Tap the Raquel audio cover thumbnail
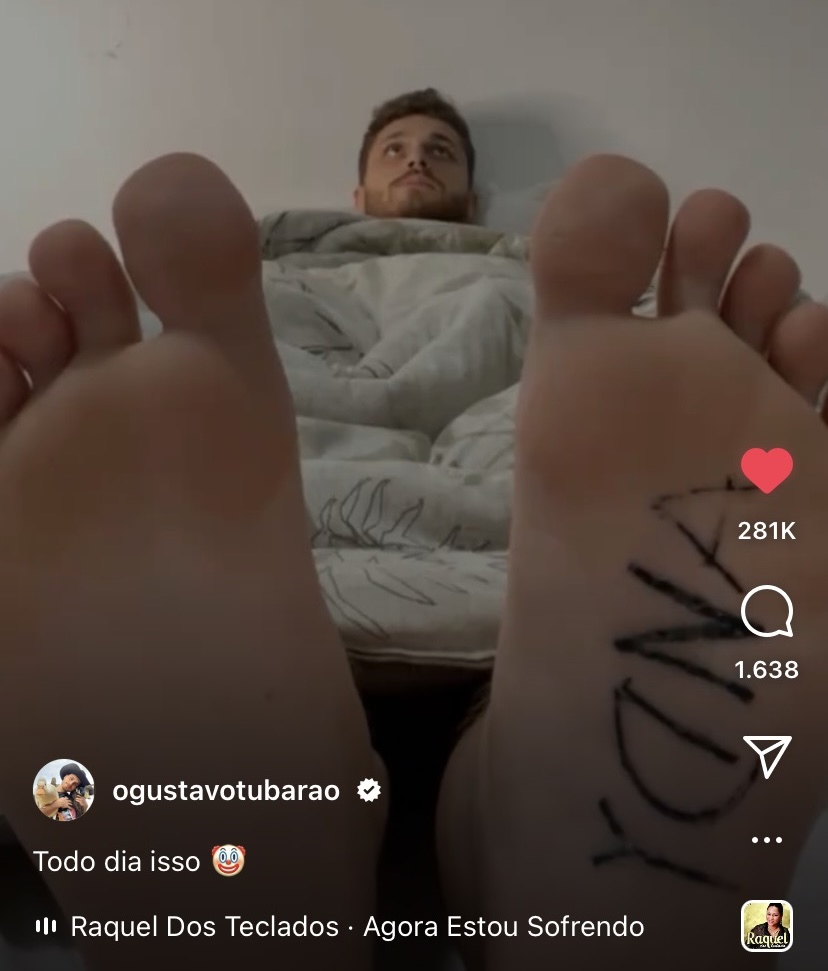Viewport: 828px width, 971px height. [x=767, y=926]
